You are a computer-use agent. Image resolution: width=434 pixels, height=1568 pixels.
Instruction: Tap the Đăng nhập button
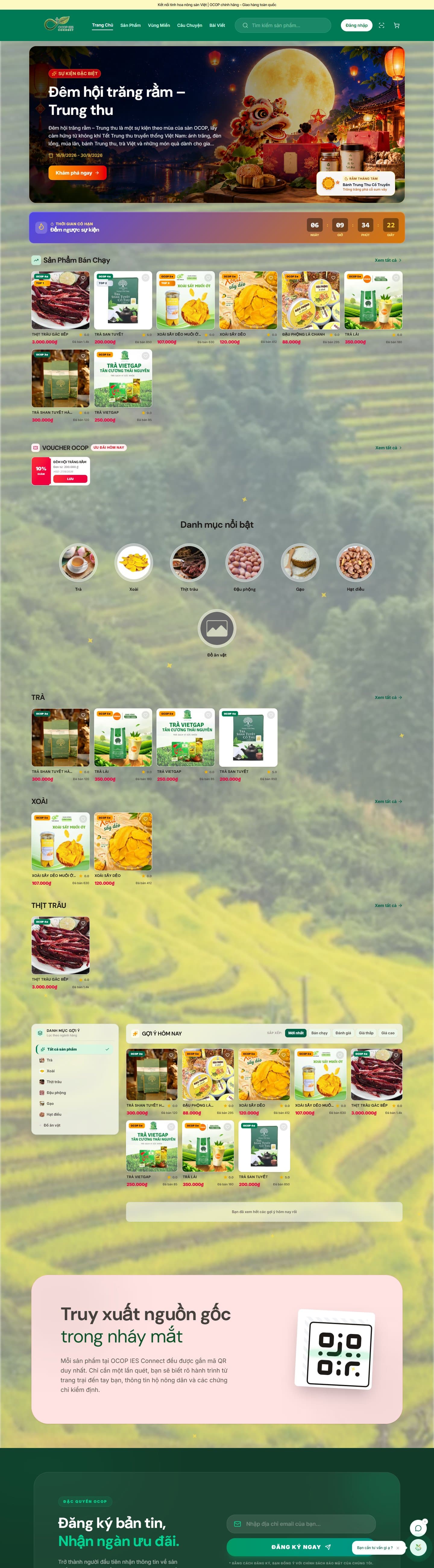356,26
